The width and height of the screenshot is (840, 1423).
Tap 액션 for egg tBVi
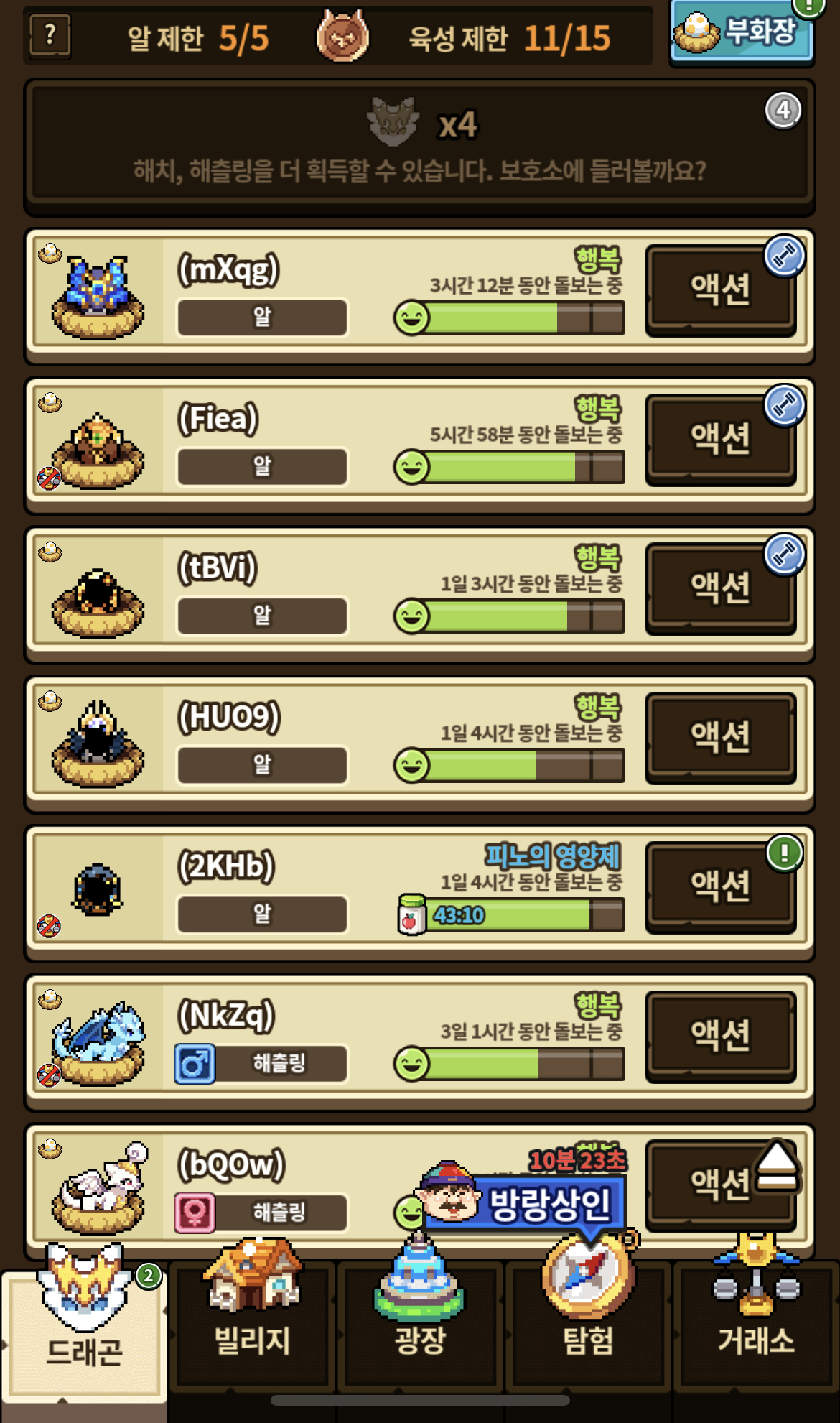[720, 589]
